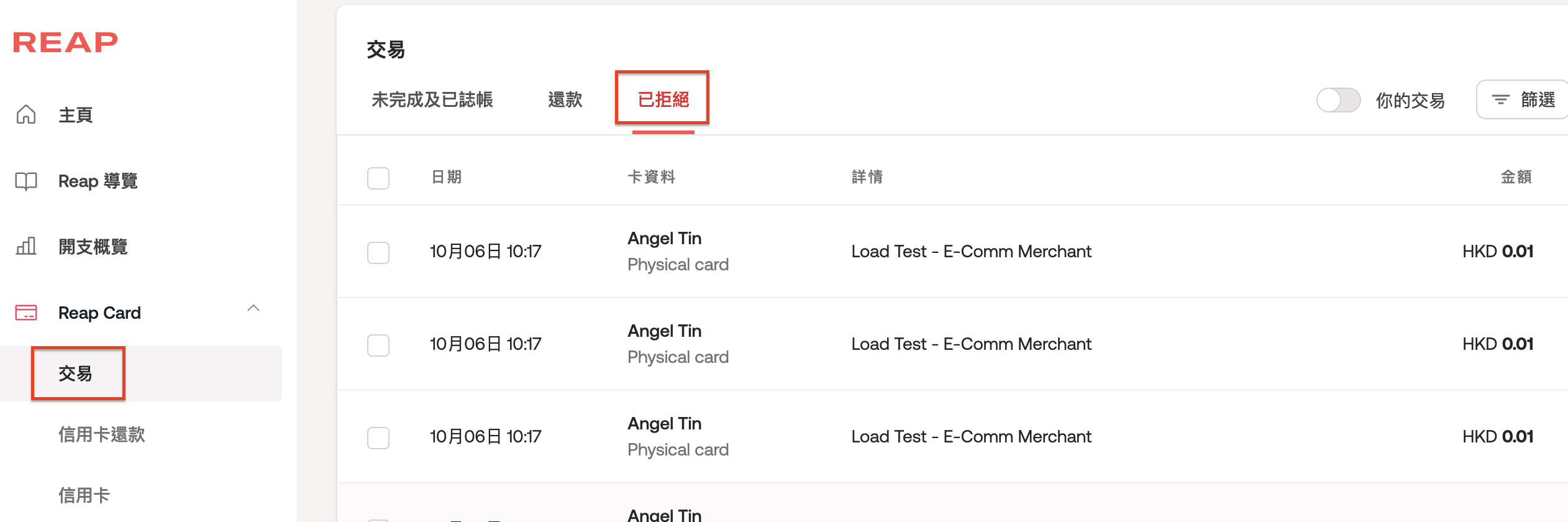Image resolution: width=1568 pixels, height=522 pixels.
Task: Open 信用卡 cards page
Action: click(x=84, y=495)
